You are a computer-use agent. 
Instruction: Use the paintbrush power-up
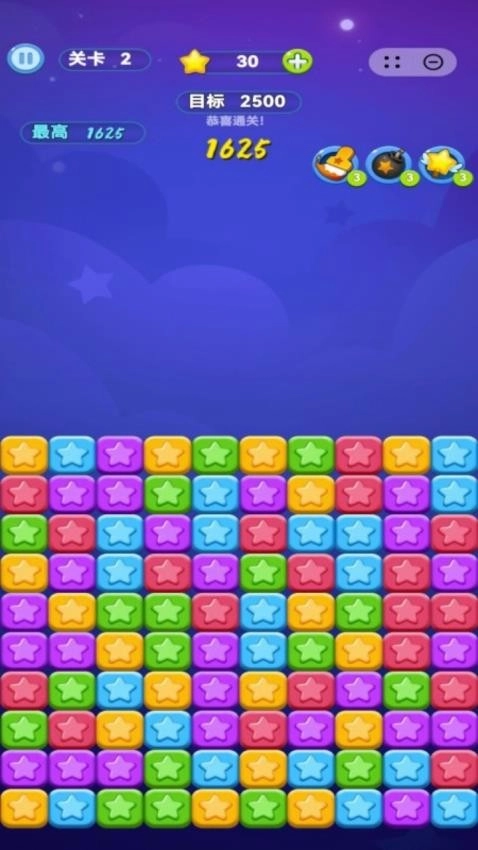(x=337, y=165)
